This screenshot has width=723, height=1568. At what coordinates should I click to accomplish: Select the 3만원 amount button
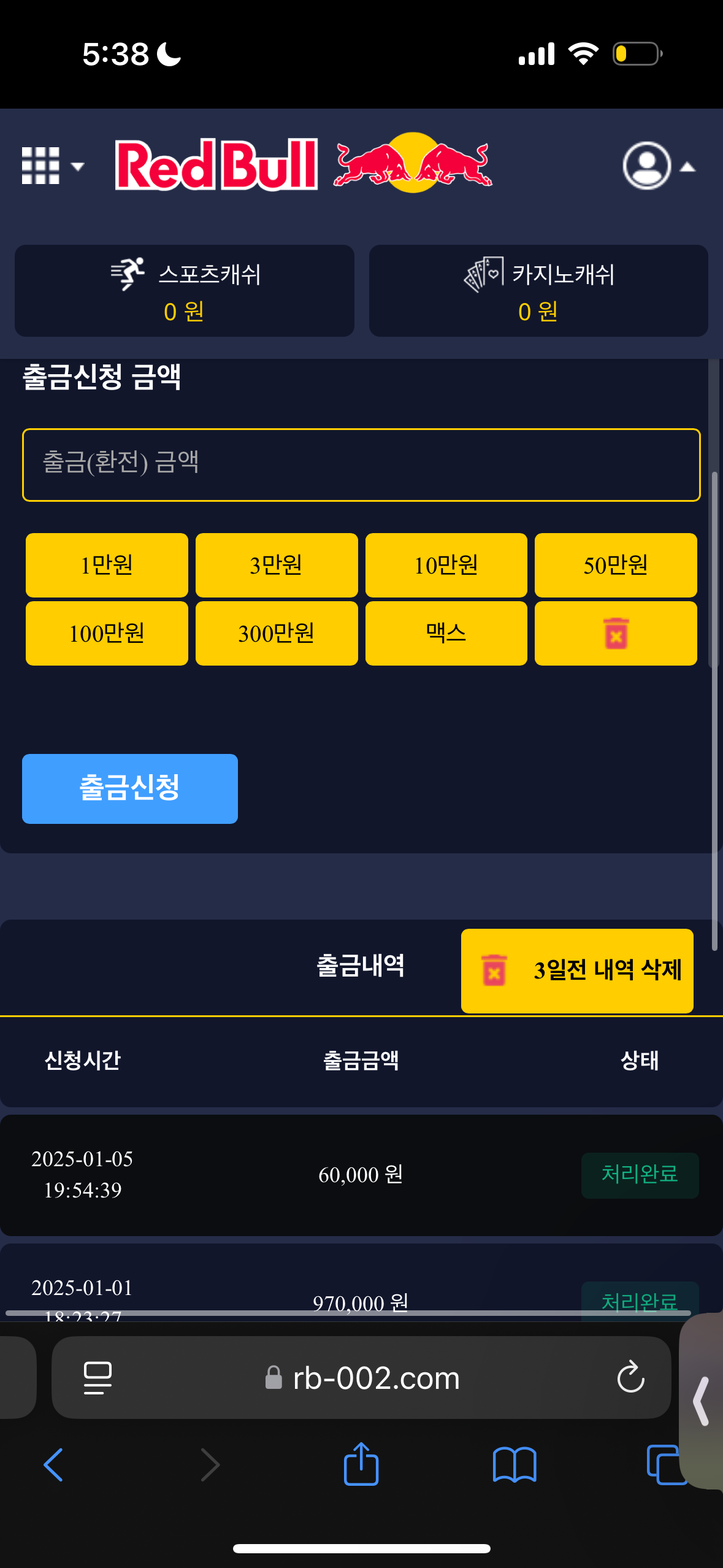pos(277,565)
